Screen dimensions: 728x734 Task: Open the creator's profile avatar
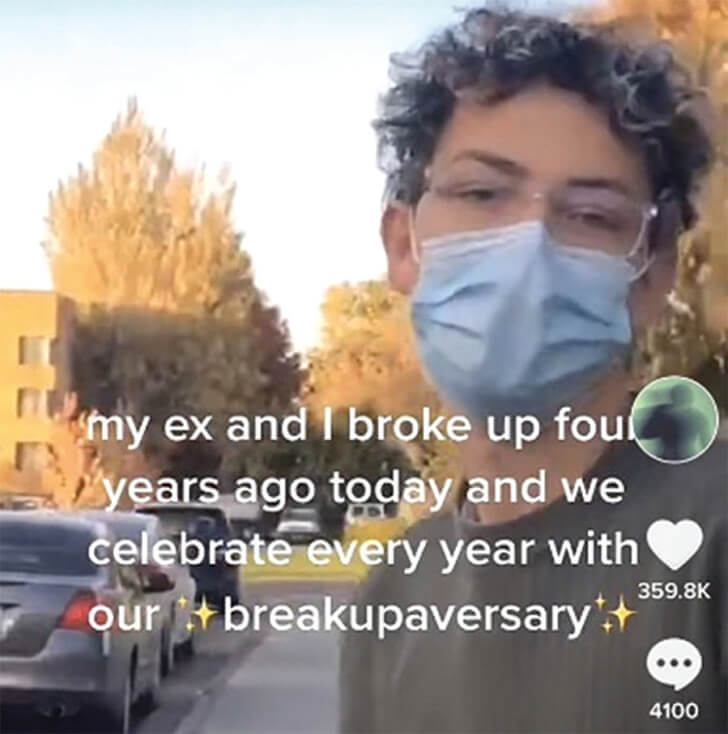676,420
